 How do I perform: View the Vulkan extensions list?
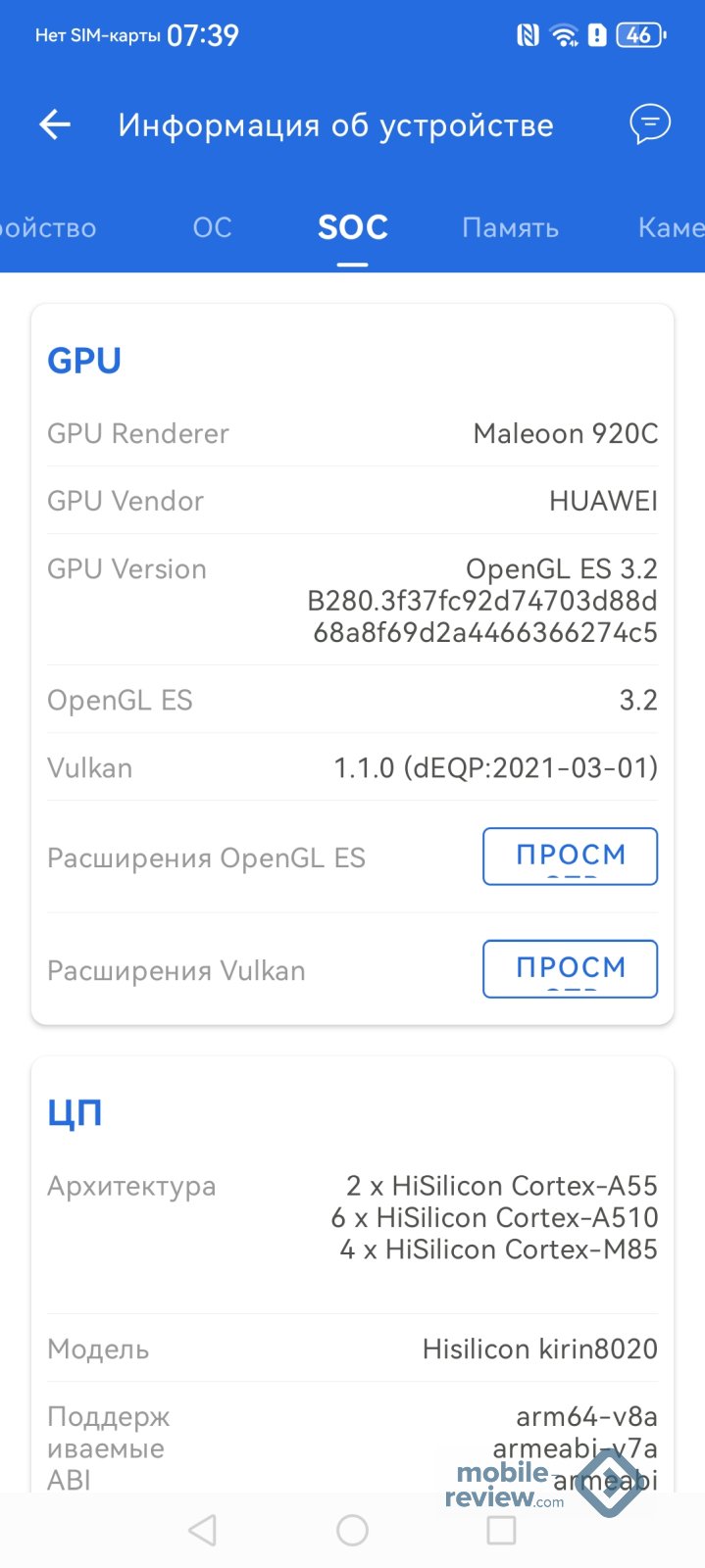(x=570, y=969)
